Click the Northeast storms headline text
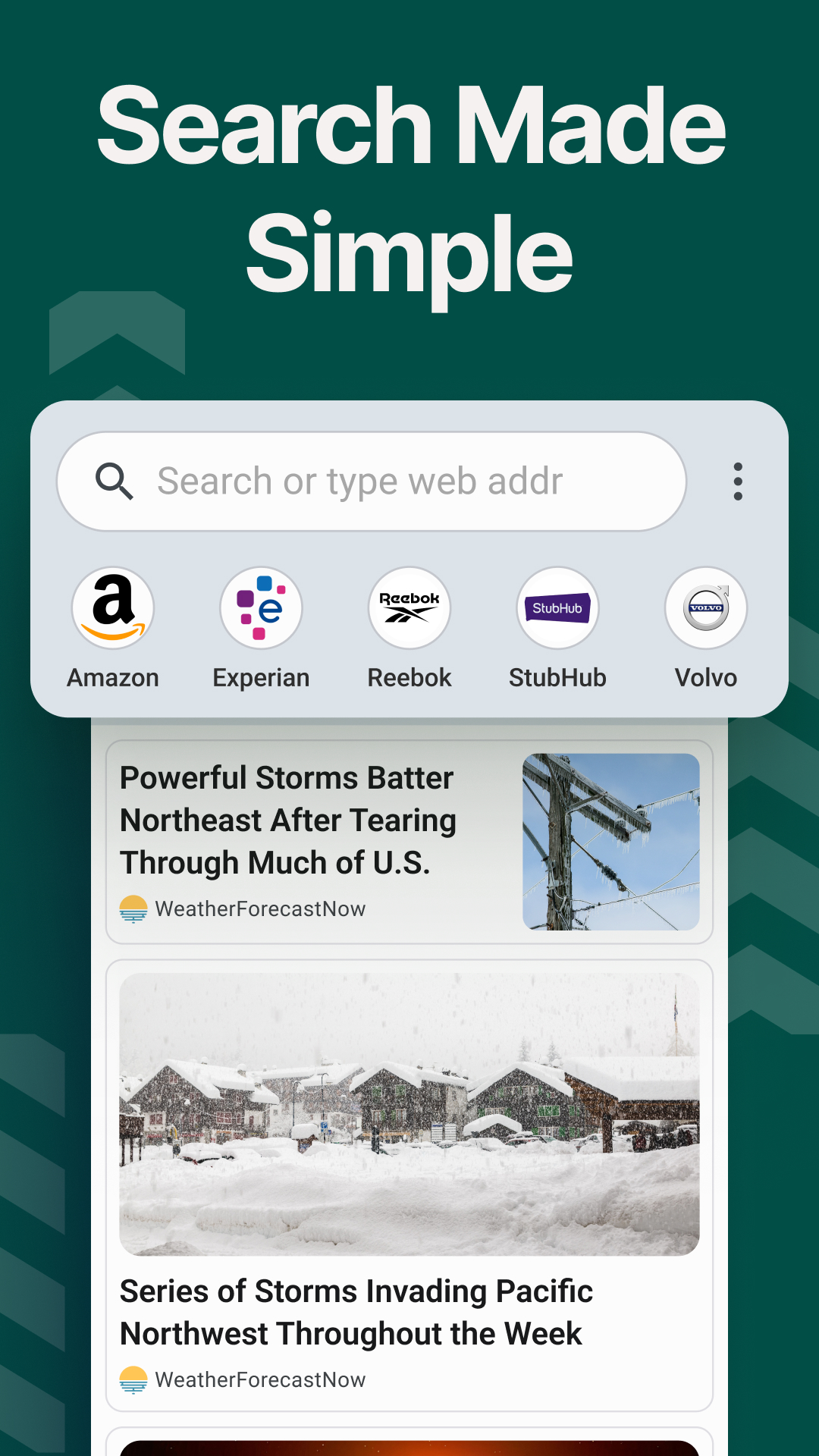The height and width of the screenshot is (1456, 819). [288, 820]
